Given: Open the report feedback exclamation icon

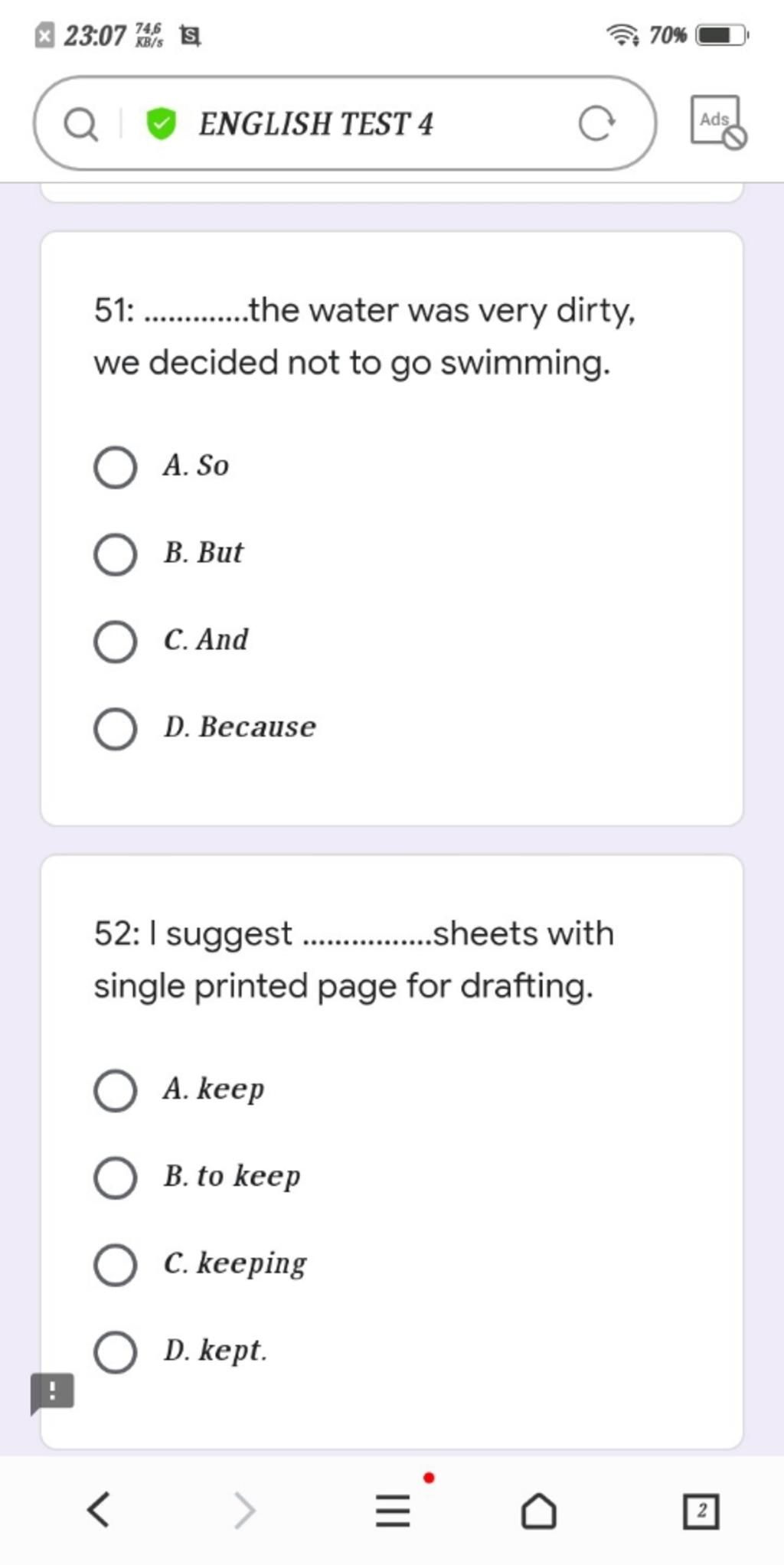Looking at the screenshot, I should pyautogui.click(x=52, y=1392).
